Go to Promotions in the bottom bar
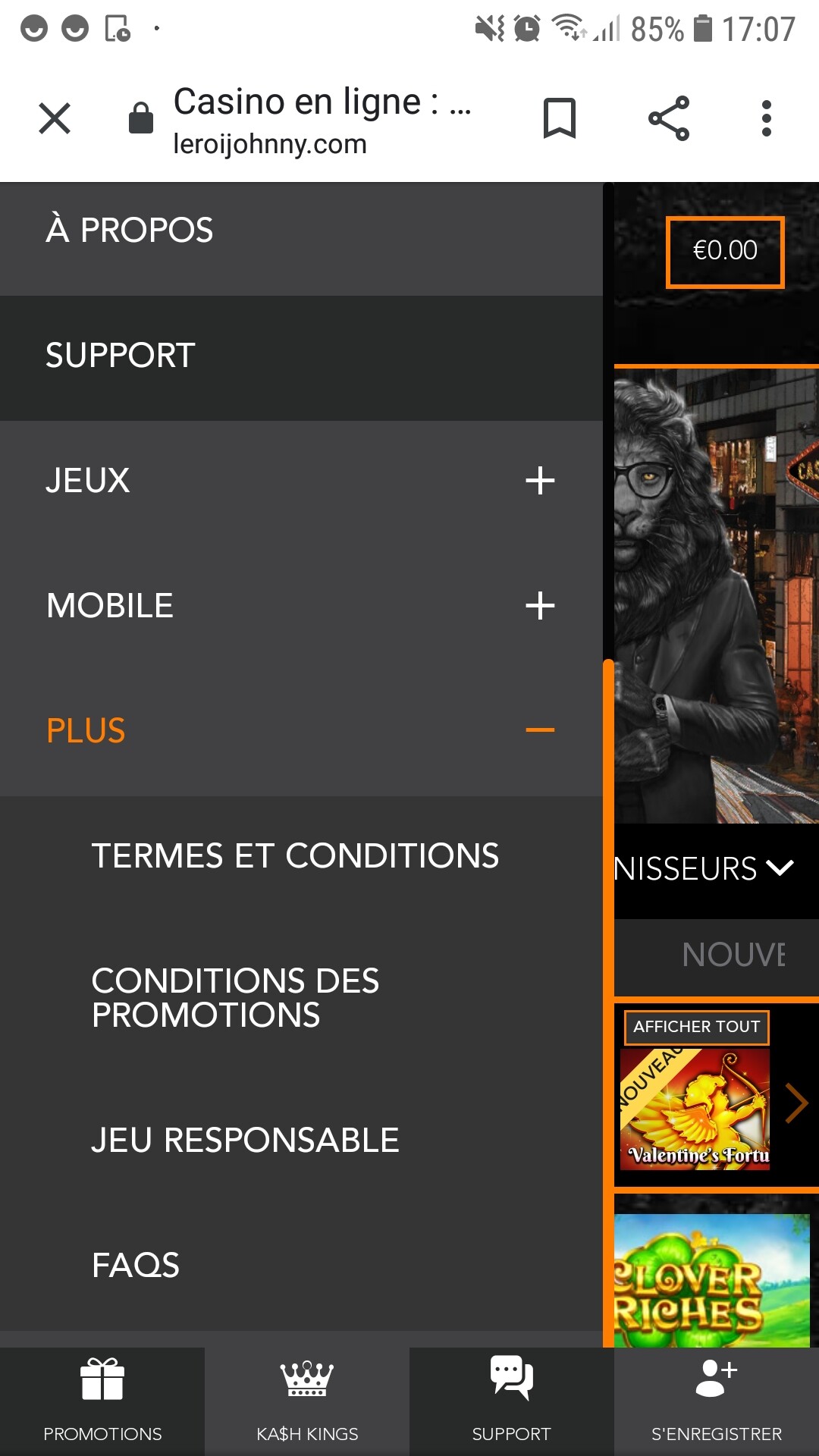819x1456 pixels. pyautogui.click(x=102, y=1401)
